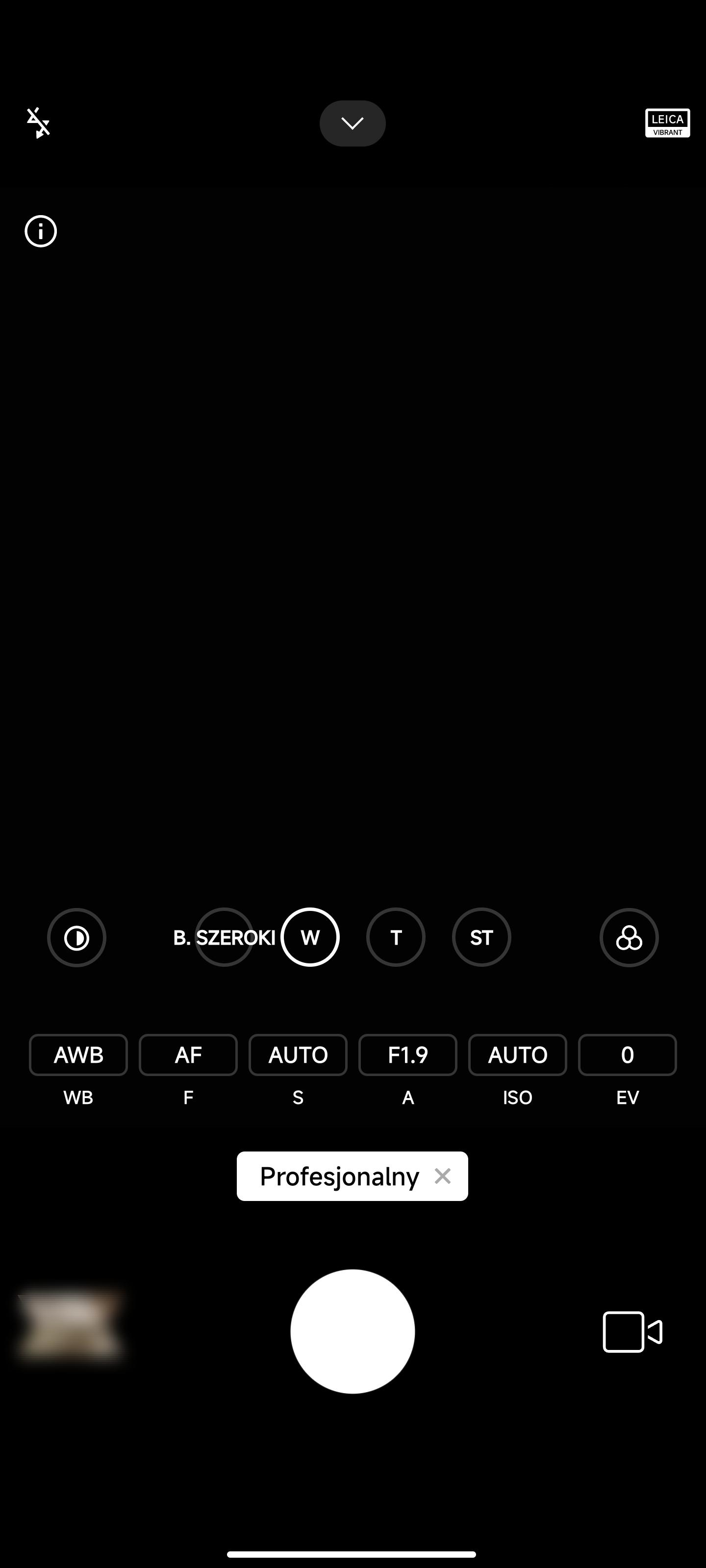Change EV exposure compensation value
The height and width of the screenshot is (1568, 706).
627,1055
